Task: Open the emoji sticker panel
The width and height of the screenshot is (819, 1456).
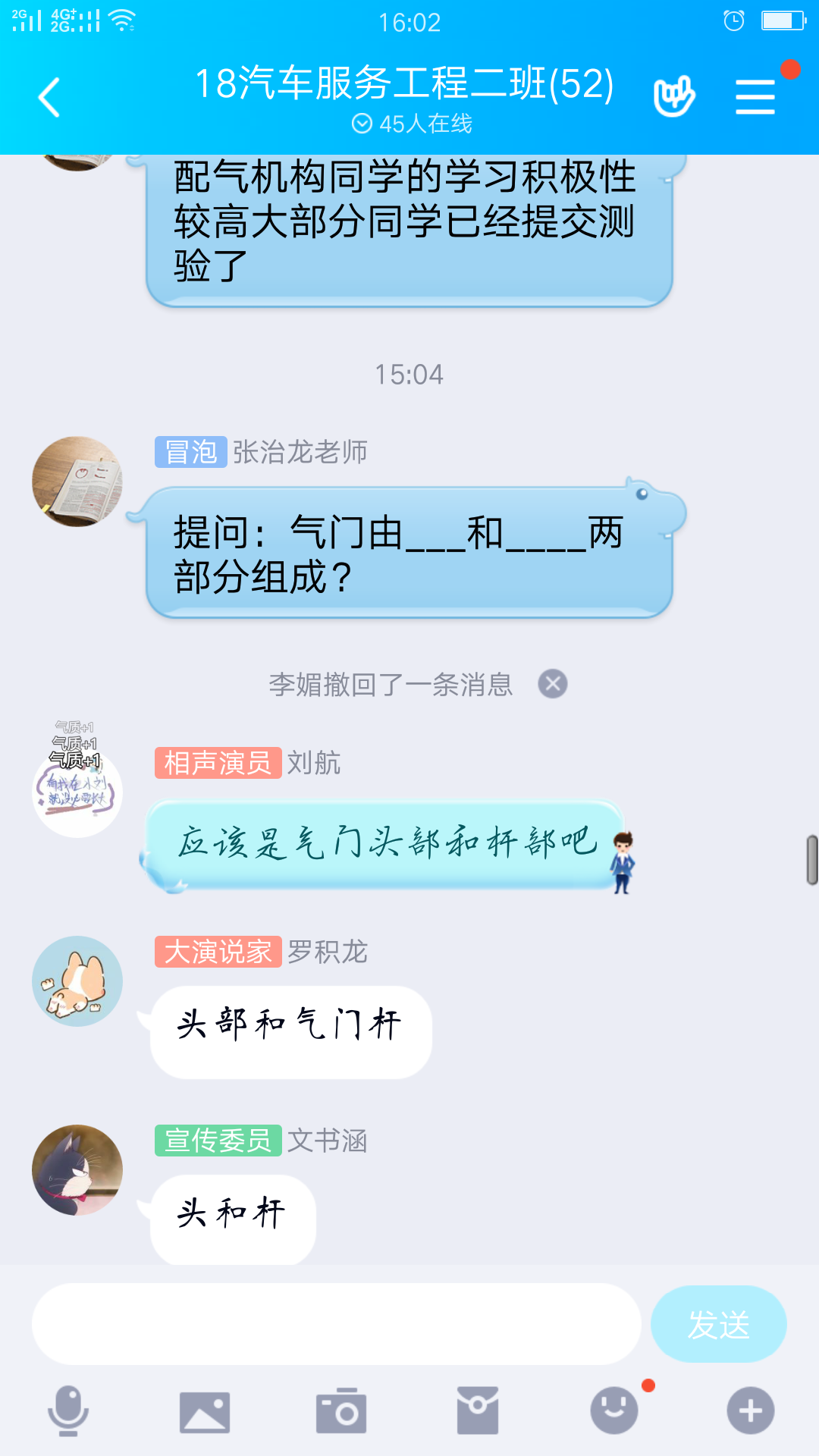Action: click(614, 1410)
